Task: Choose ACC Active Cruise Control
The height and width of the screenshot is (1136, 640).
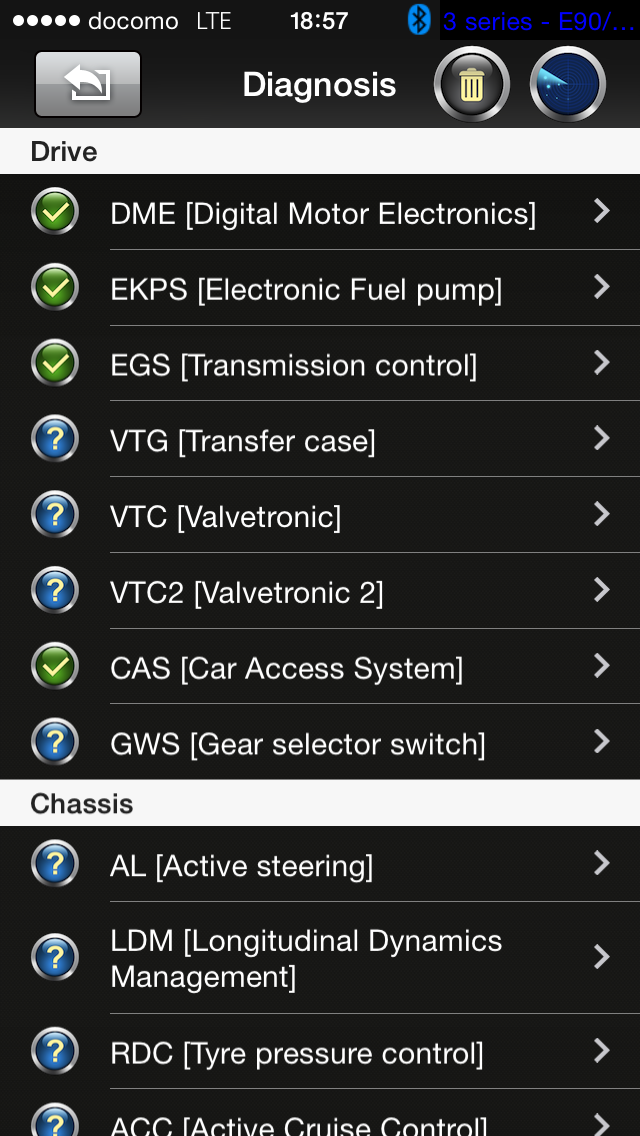Action: [x=298, y=1124]
